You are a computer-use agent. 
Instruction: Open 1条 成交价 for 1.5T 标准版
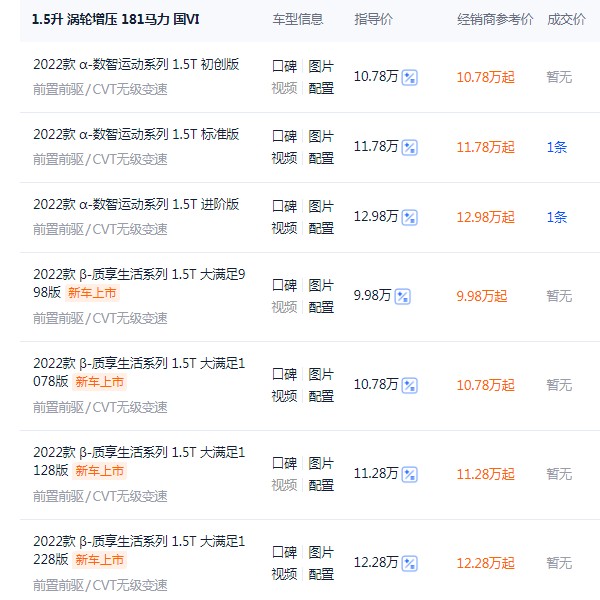pyautogui.click(x=557, y=147)
